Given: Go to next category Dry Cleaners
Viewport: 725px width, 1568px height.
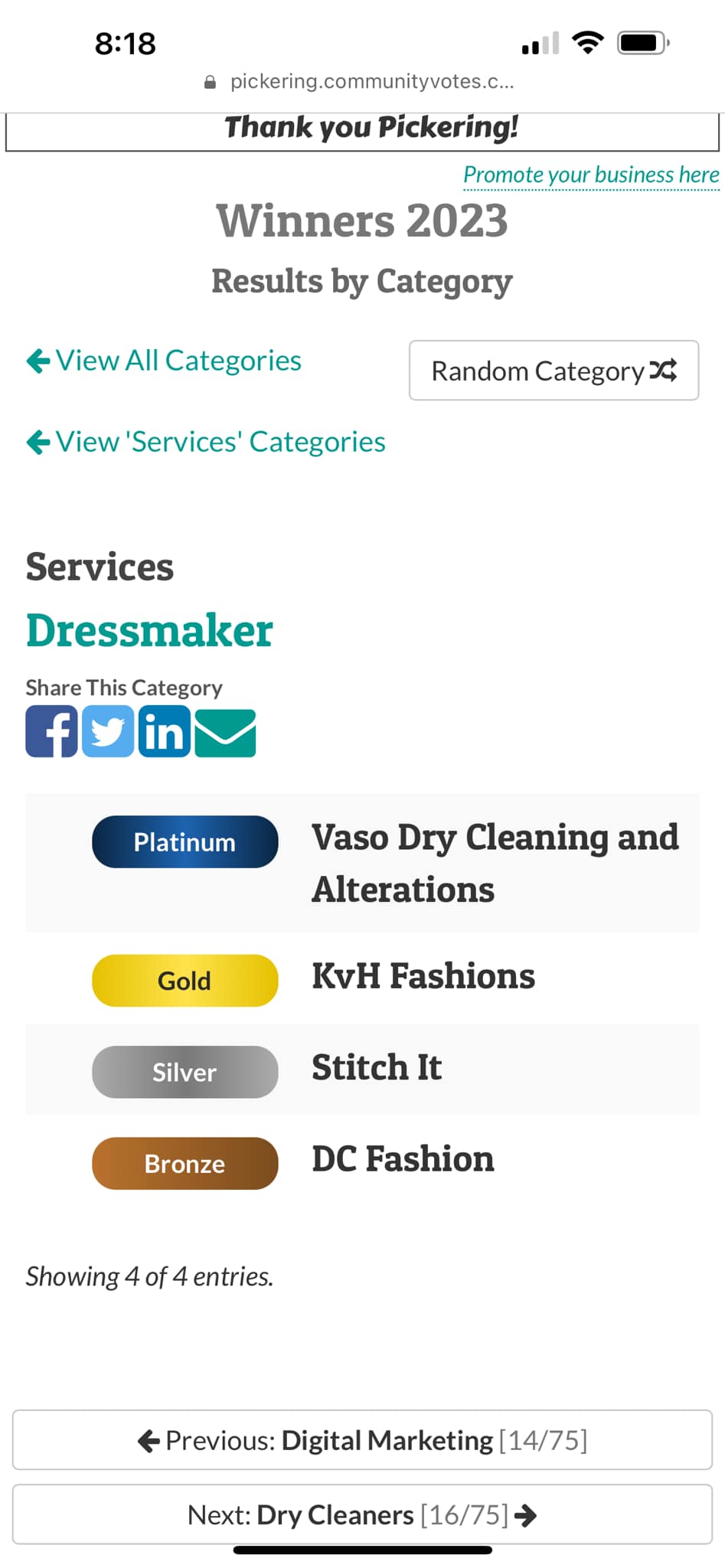Looking at the screenshot, I should [362, 1514].
